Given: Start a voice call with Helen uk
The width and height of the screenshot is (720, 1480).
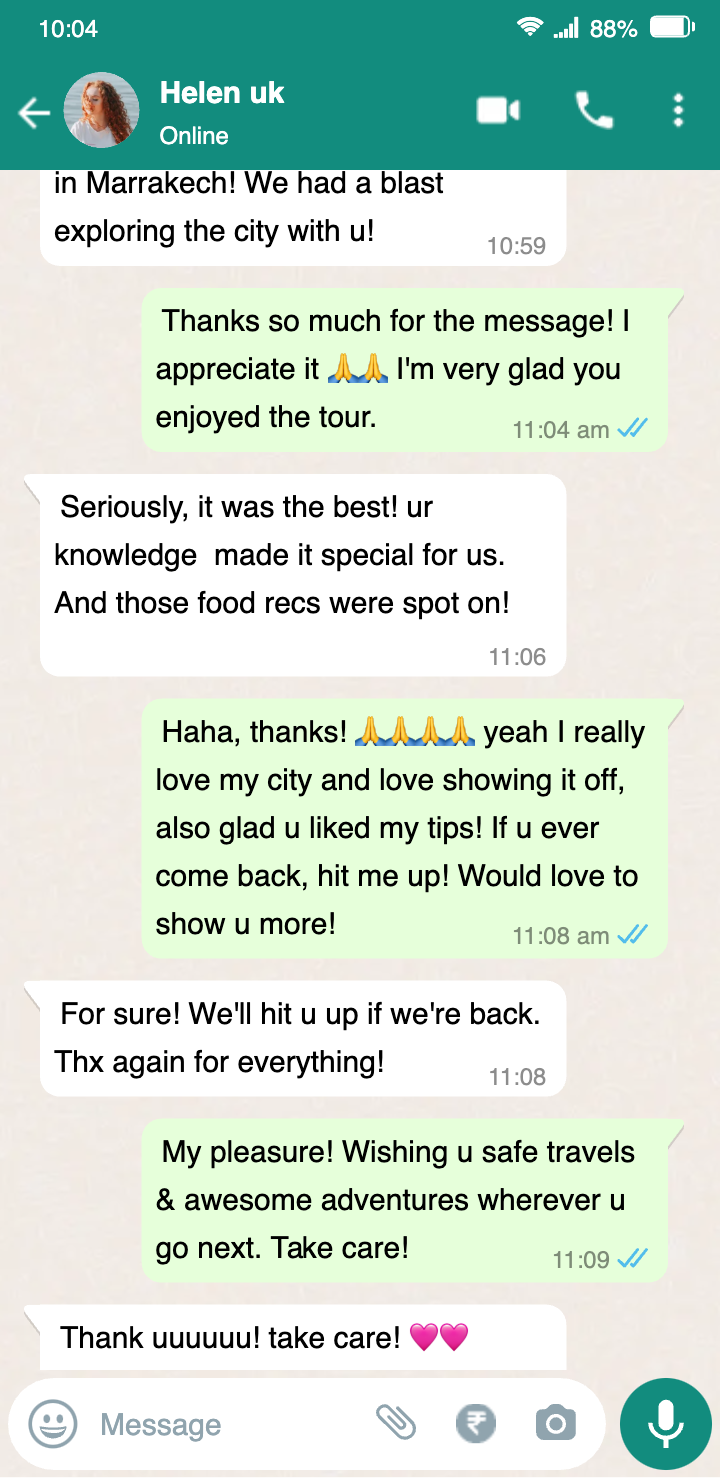Looking at the screenshot, I should [594, 110].
